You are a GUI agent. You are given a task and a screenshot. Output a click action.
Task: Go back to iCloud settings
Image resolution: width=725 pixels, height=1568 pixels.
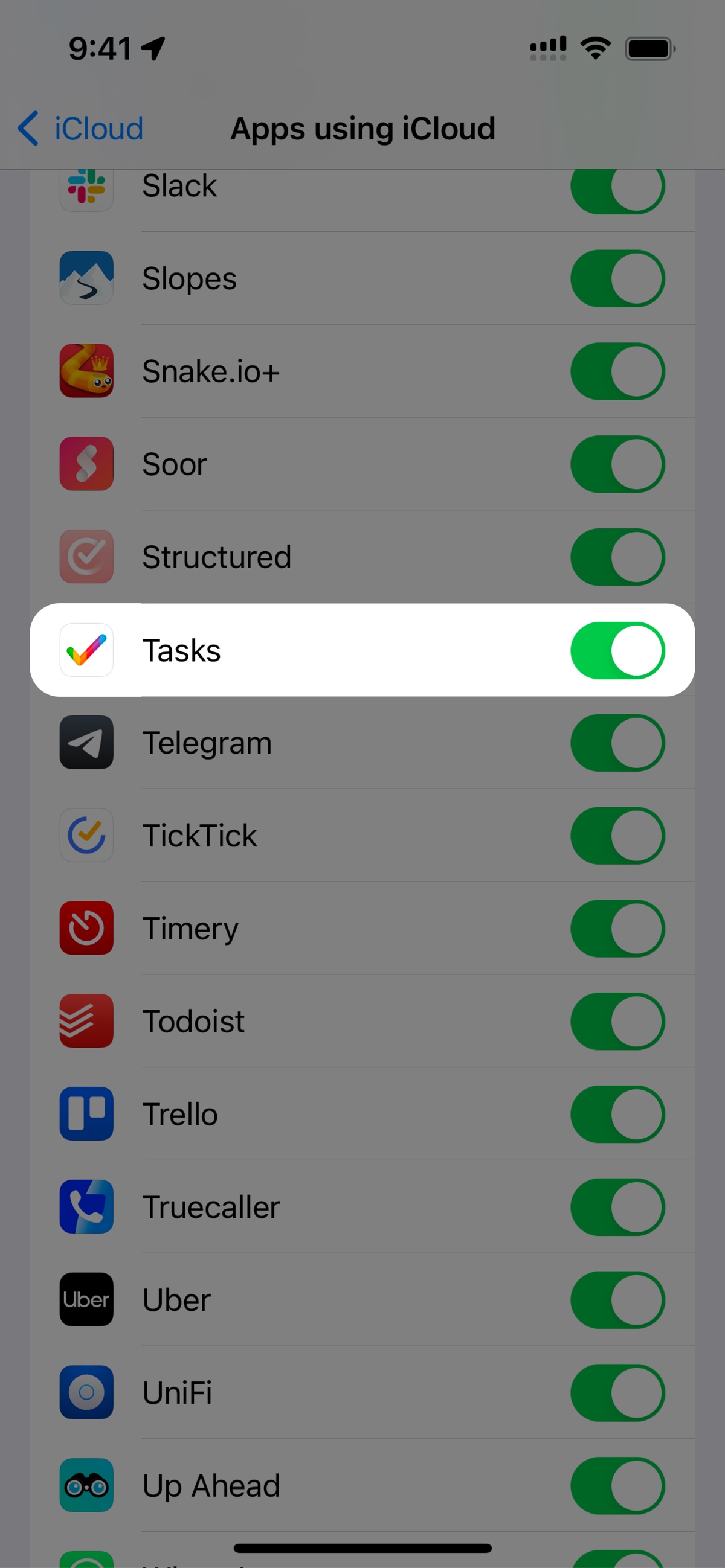coord(80,129)
